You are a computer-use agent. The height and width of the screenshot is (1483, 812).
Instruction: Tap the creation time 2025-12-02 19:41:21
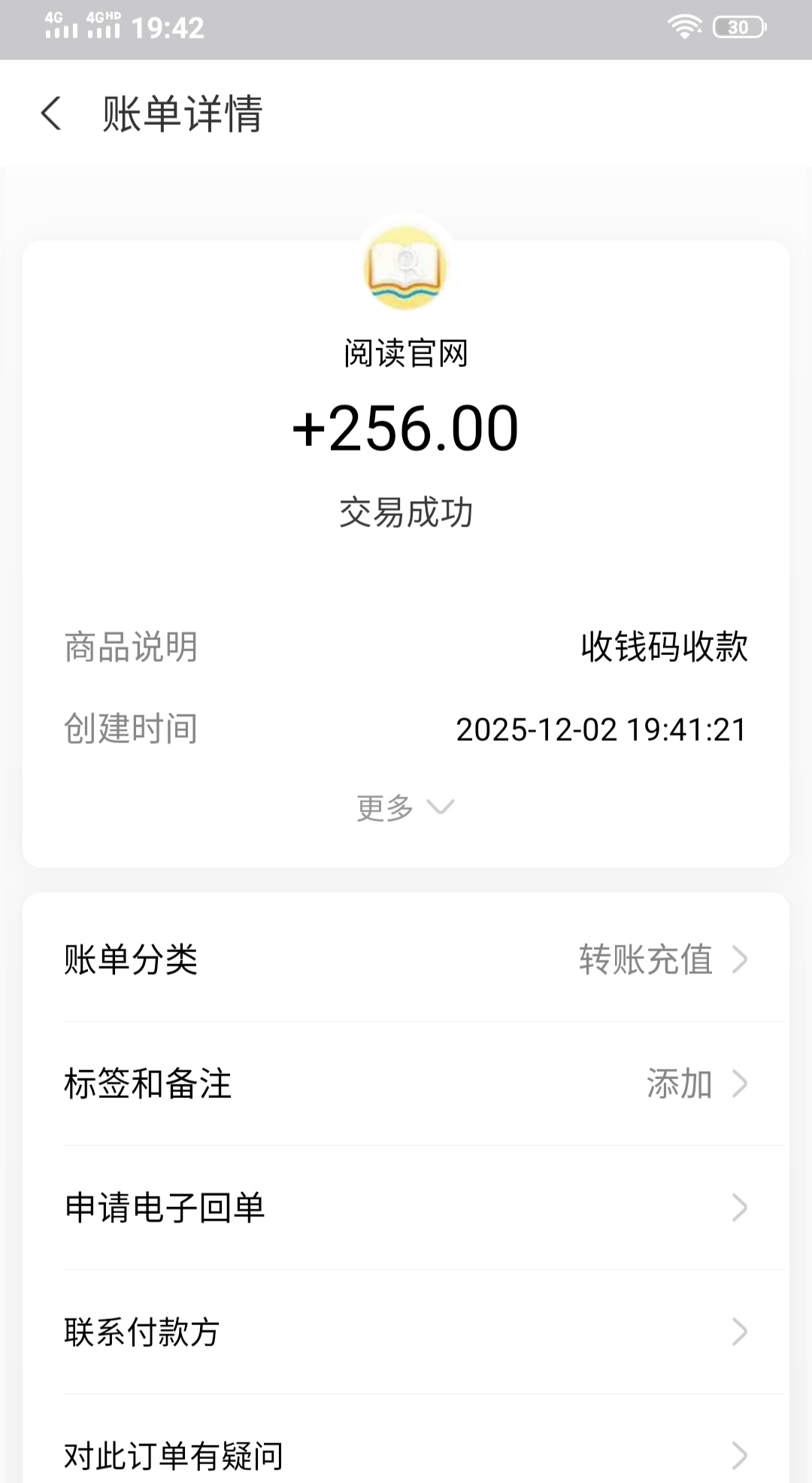[601, 728]
